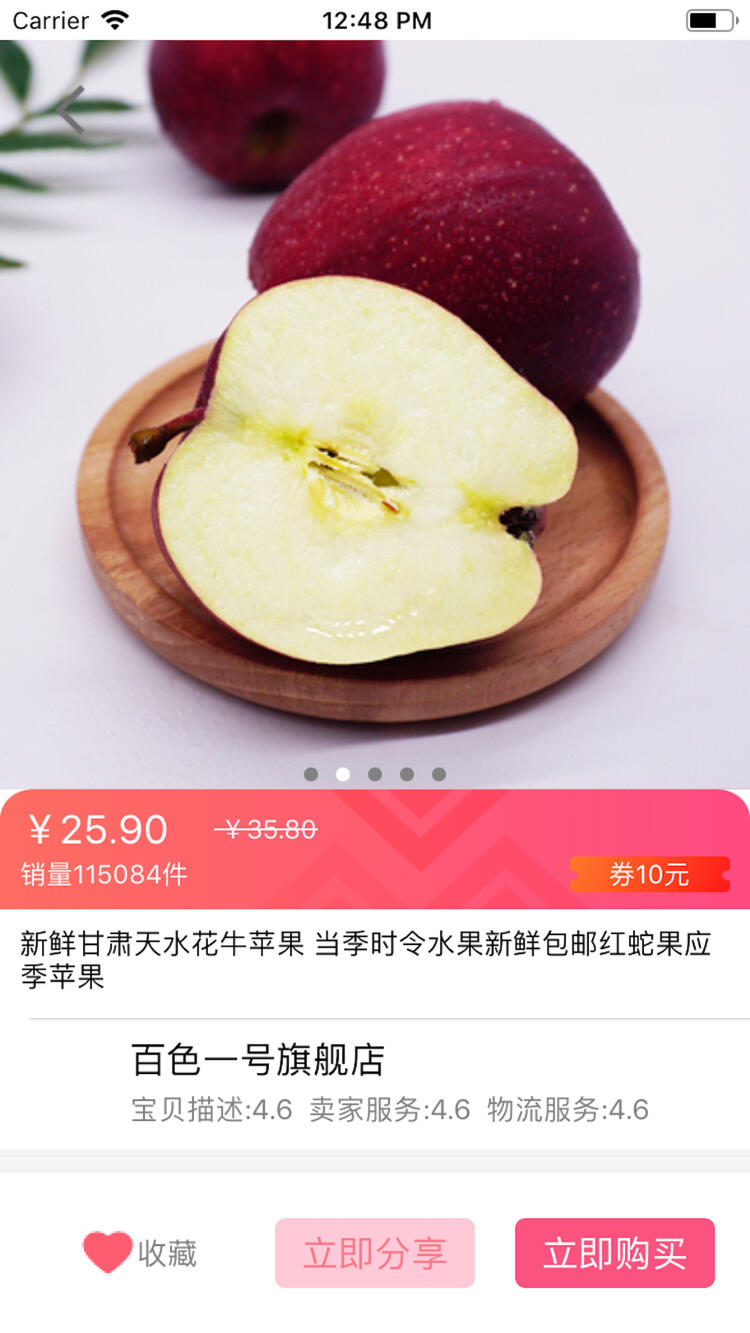Screen dimensions: 750x1333
Task: Go back using the arrow icon
Action: 70,110
